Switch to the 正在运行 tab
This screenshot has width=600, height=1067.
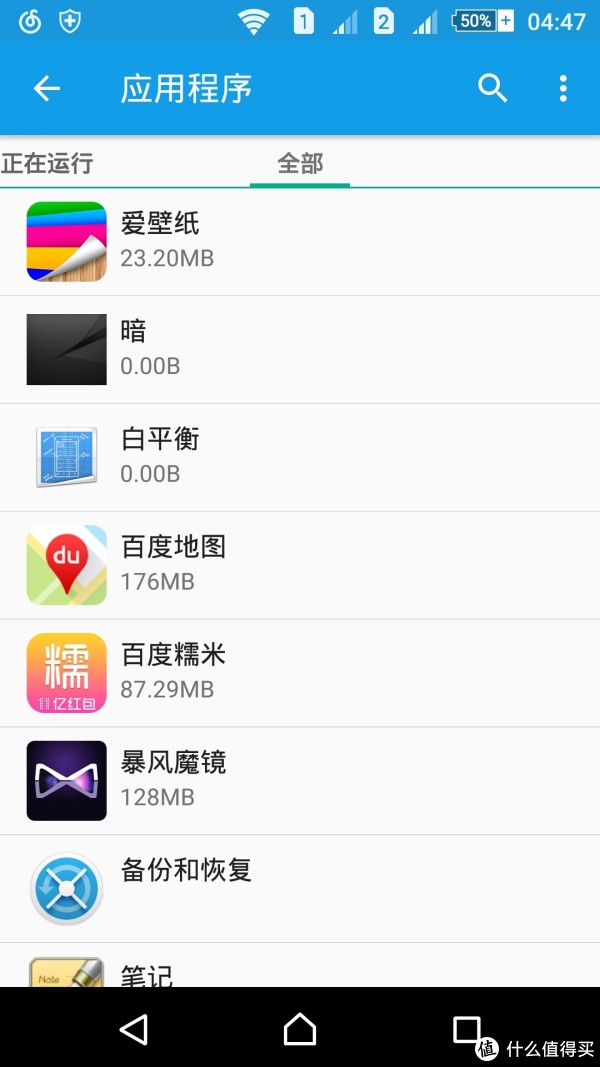tap(47, 163)
